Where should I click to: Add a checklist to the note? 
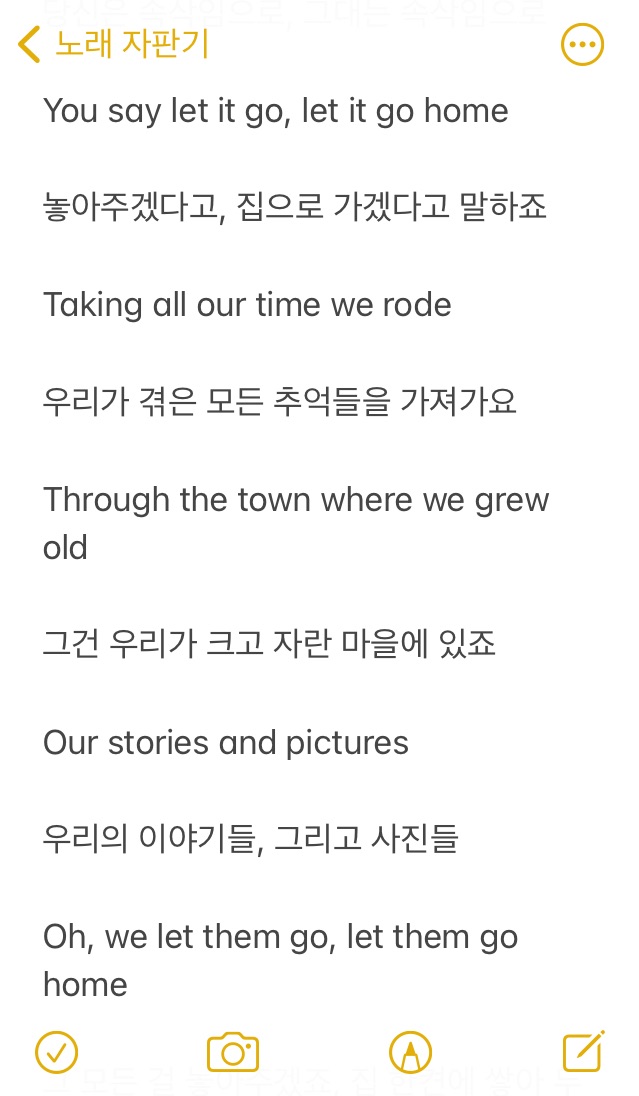tap(57, 1052)
